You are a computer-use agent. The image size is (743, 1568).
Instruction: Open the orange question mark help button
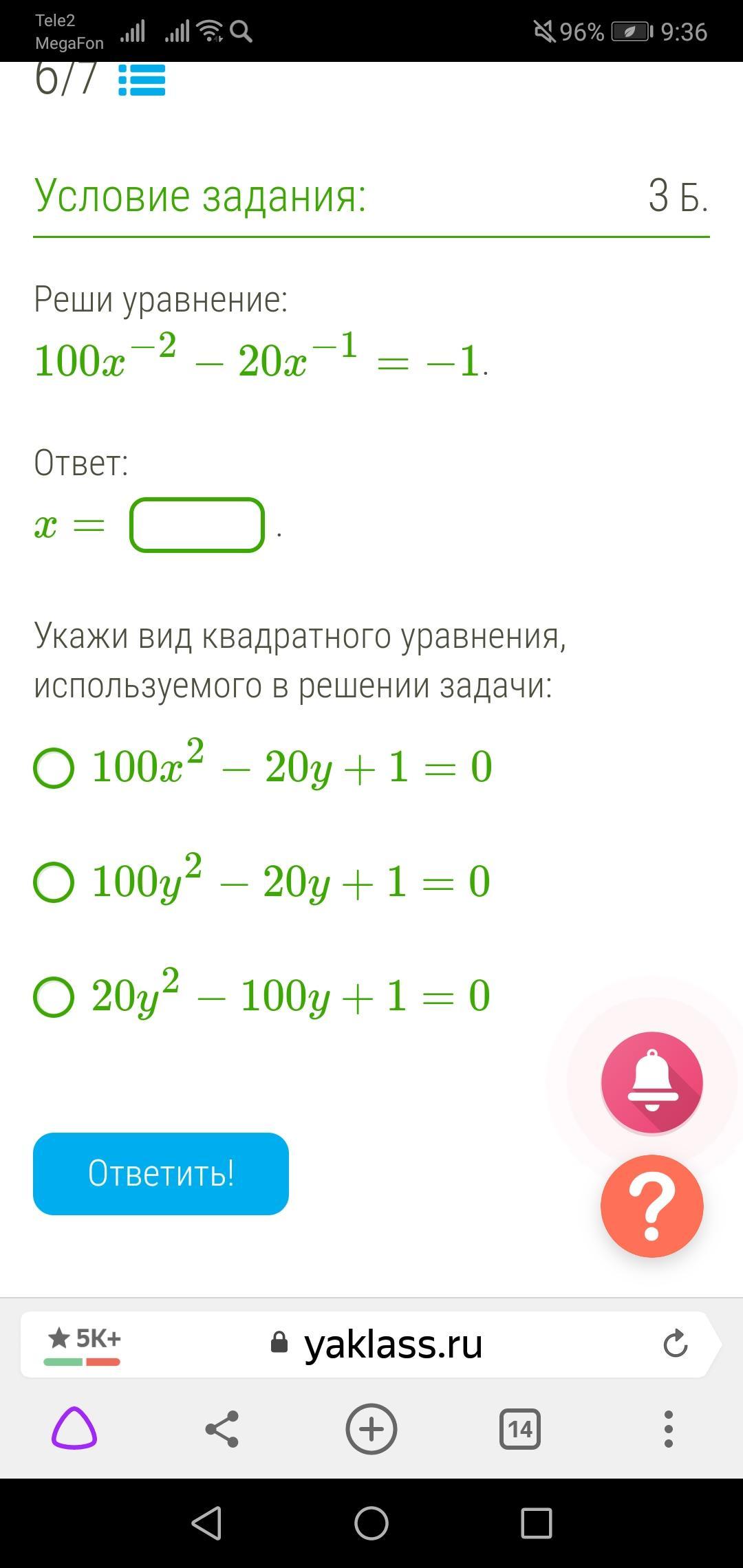click(652, 1206)
